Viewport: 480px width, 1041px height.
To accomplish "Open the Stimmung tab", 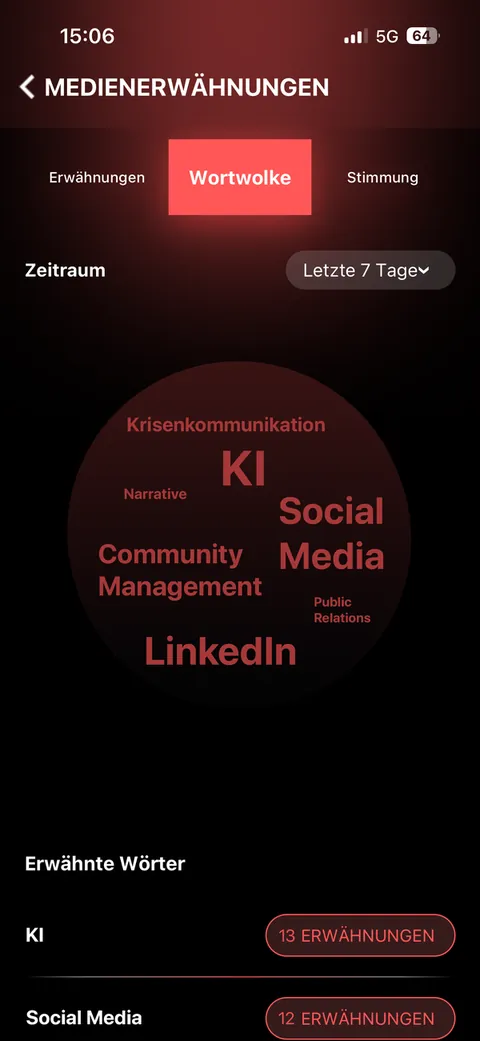I will point(382,177).
